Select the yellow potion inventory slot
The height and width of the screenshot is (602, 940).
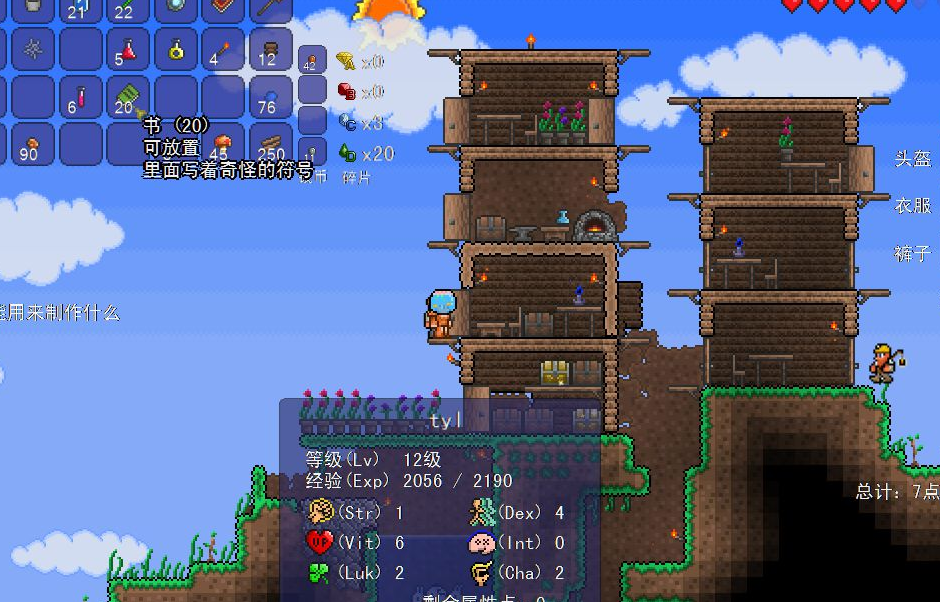tap(175, 49)
